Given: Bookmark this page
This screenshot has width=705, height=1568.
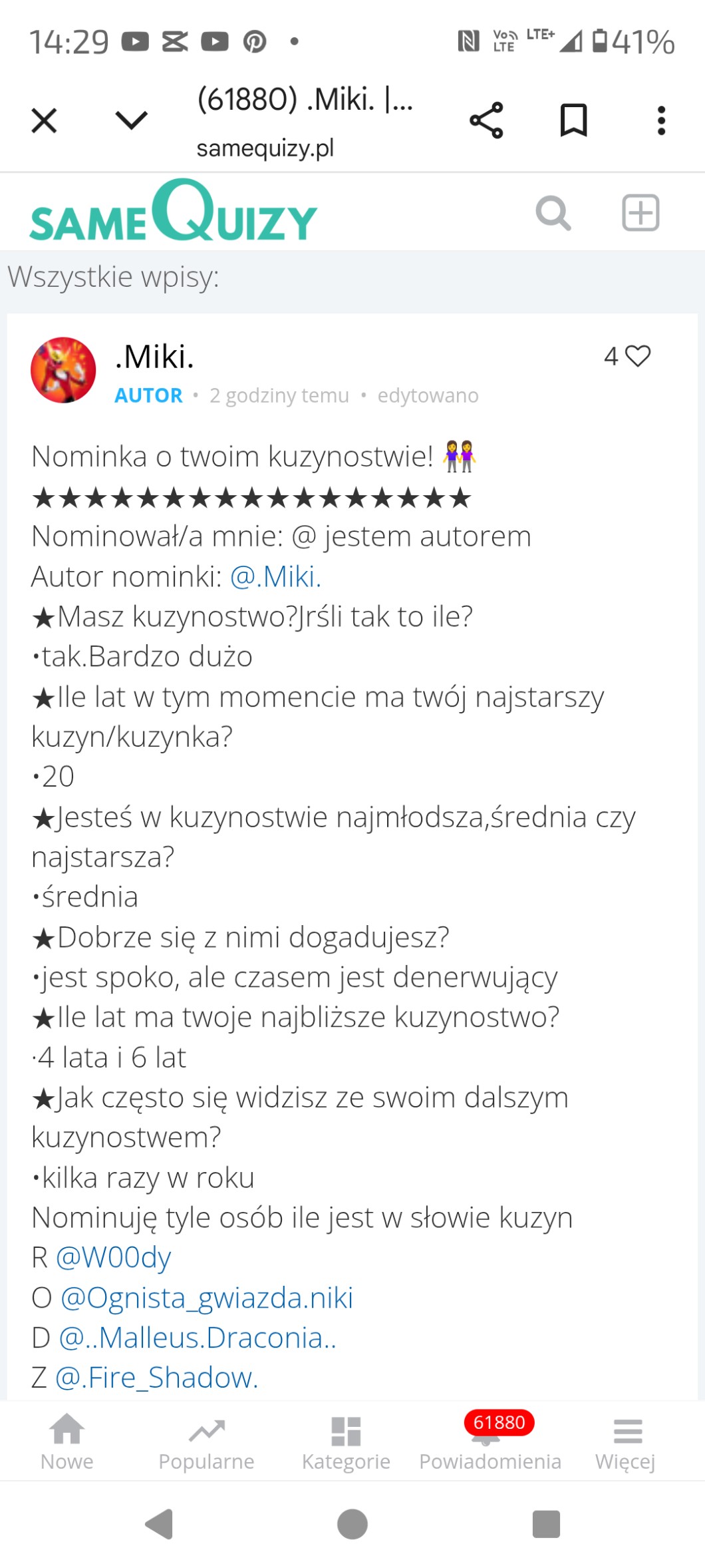Looking at the screenshot, I should [573, 120].
